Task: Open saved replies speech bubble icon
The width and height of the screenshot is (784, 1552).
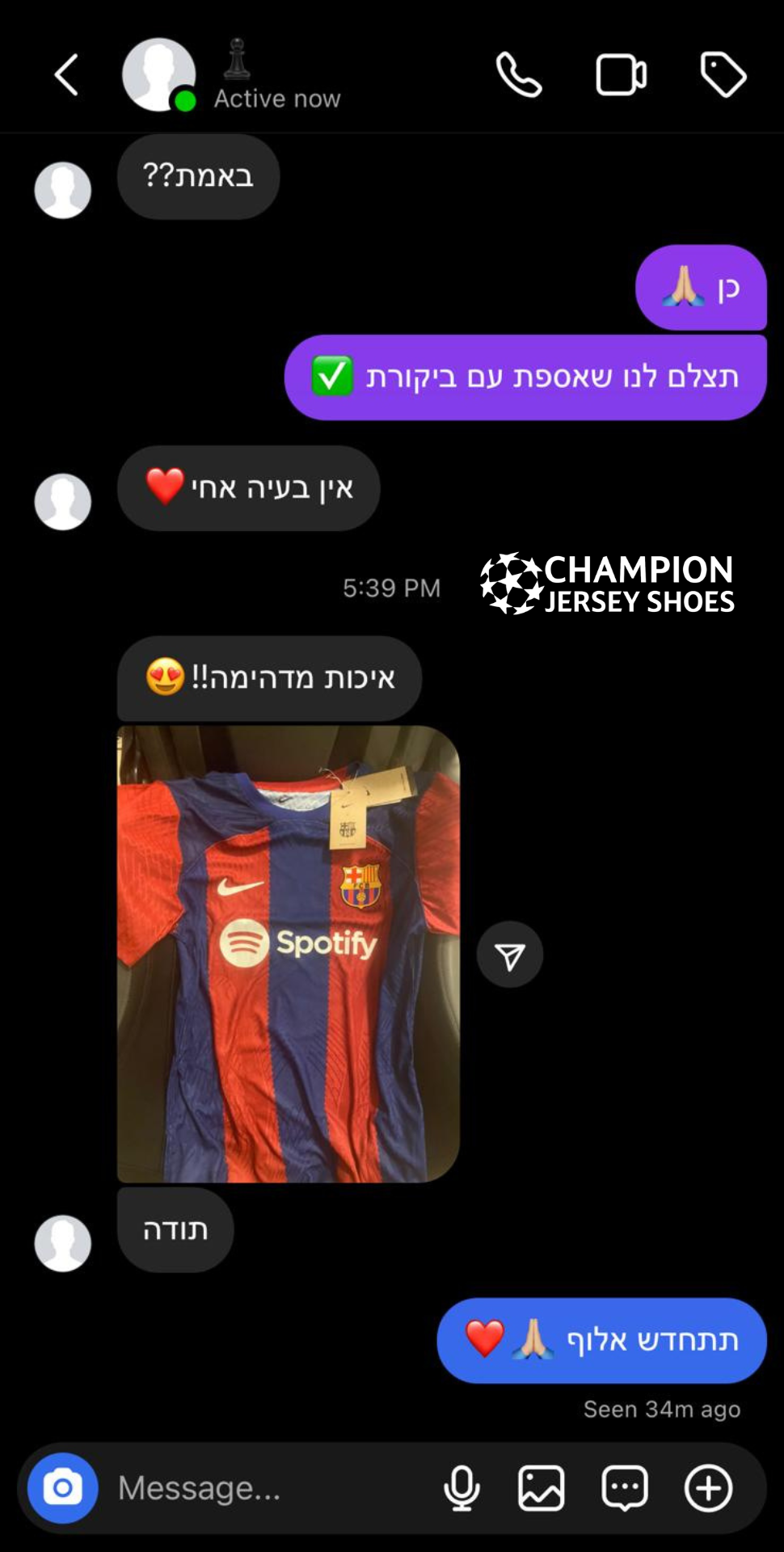Action: (625, 1488)
